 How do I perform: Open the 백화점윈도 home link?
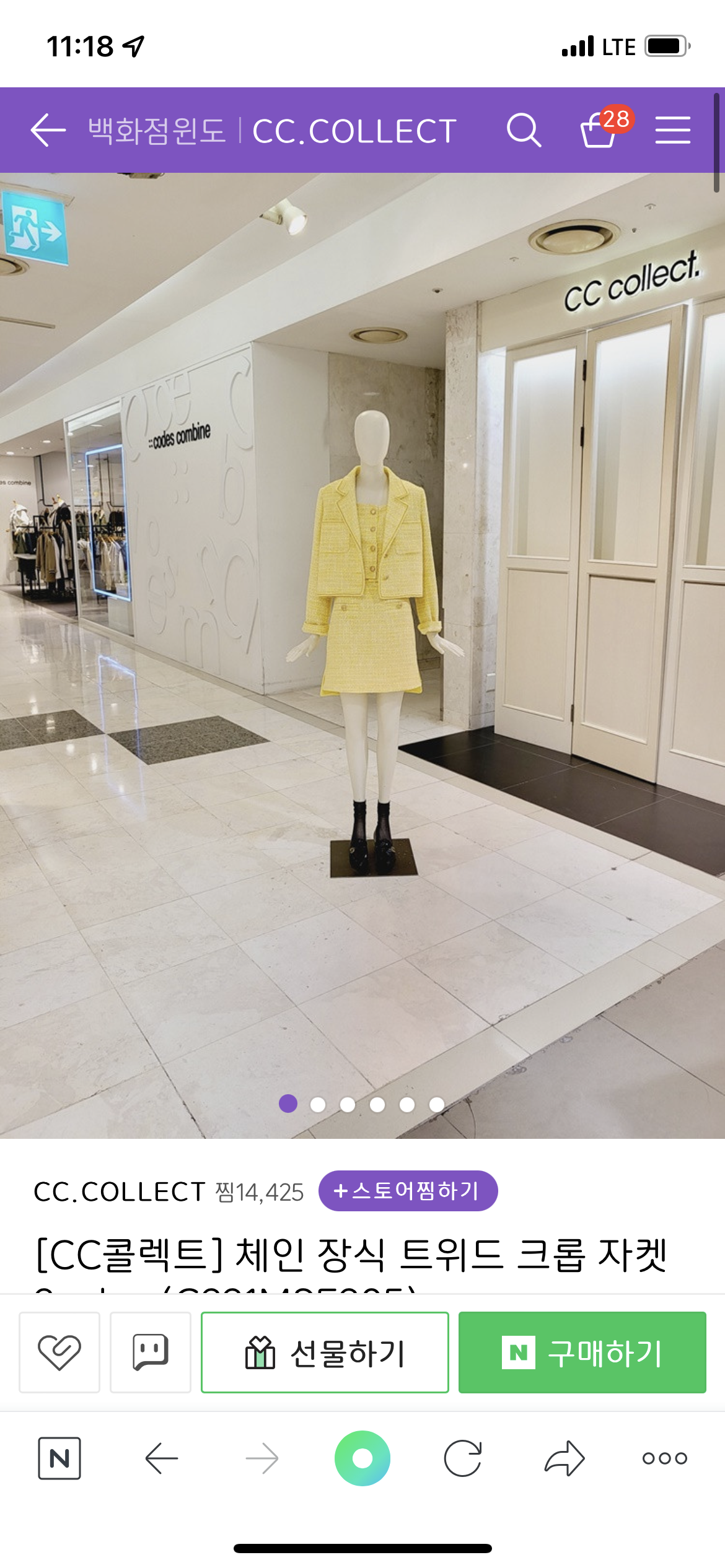click(157, 131)
